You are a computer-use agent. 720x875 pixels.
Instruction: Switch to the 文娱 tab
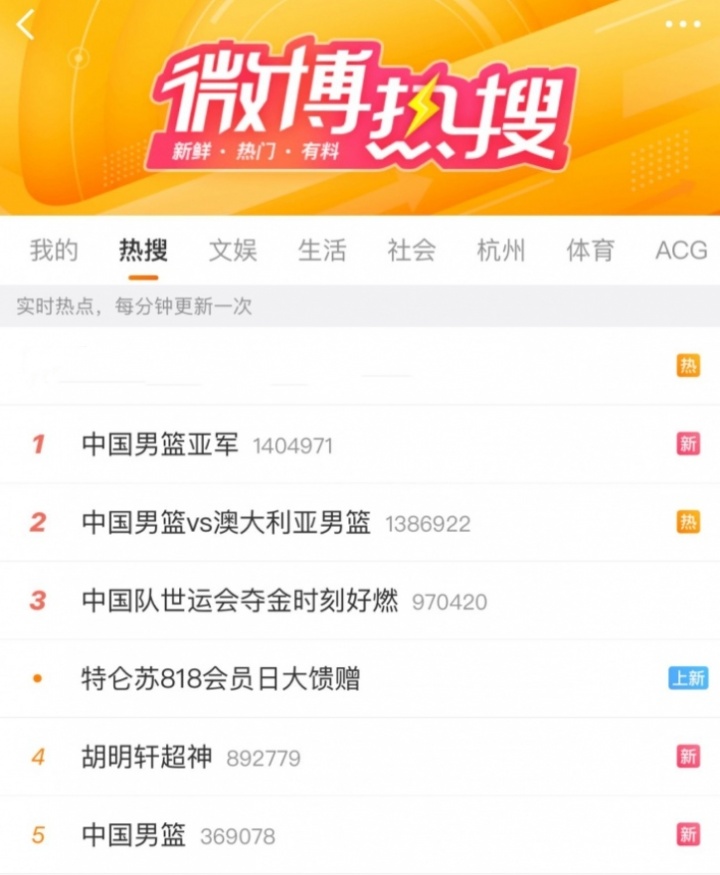point(233,250)
